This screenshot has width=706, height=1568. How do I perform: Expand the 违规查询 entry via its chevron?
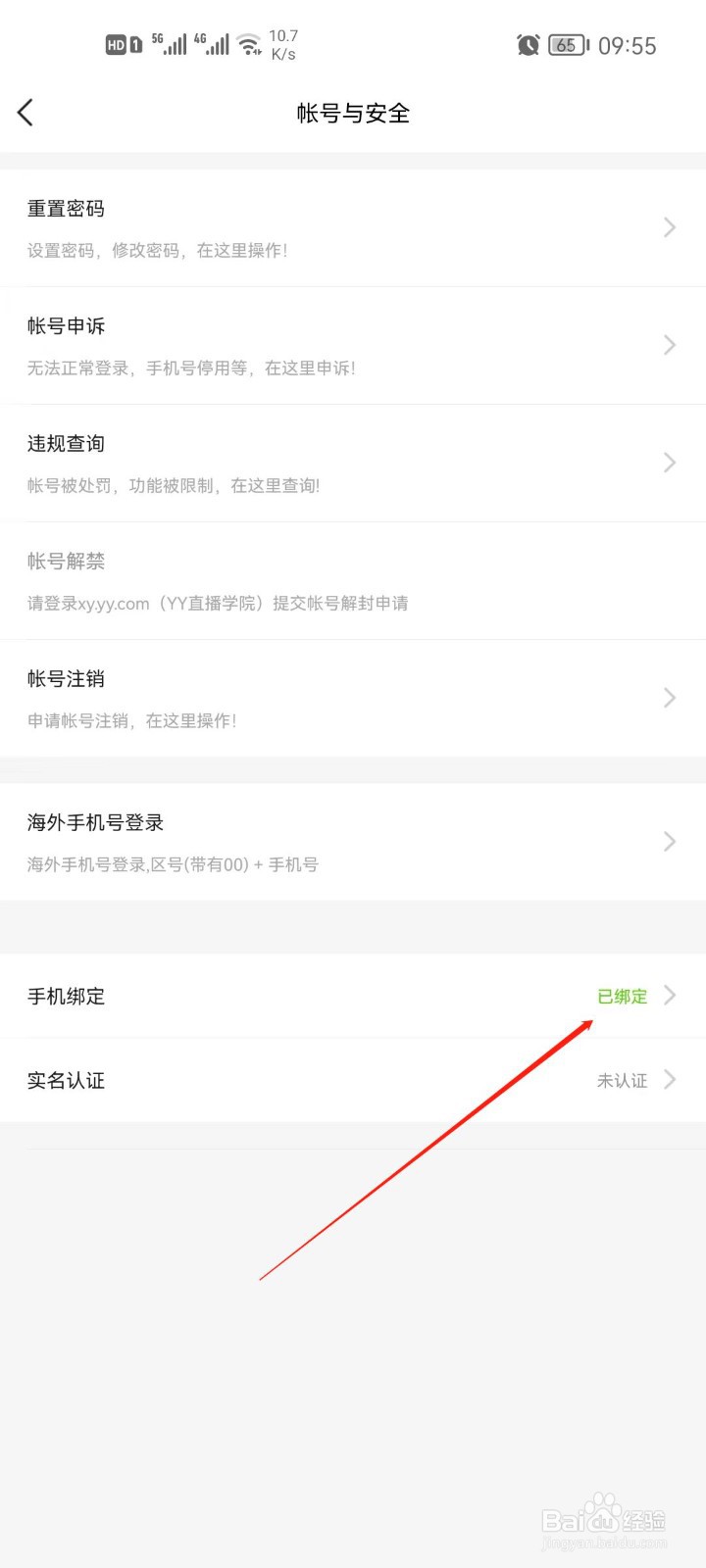click(670, 463)
